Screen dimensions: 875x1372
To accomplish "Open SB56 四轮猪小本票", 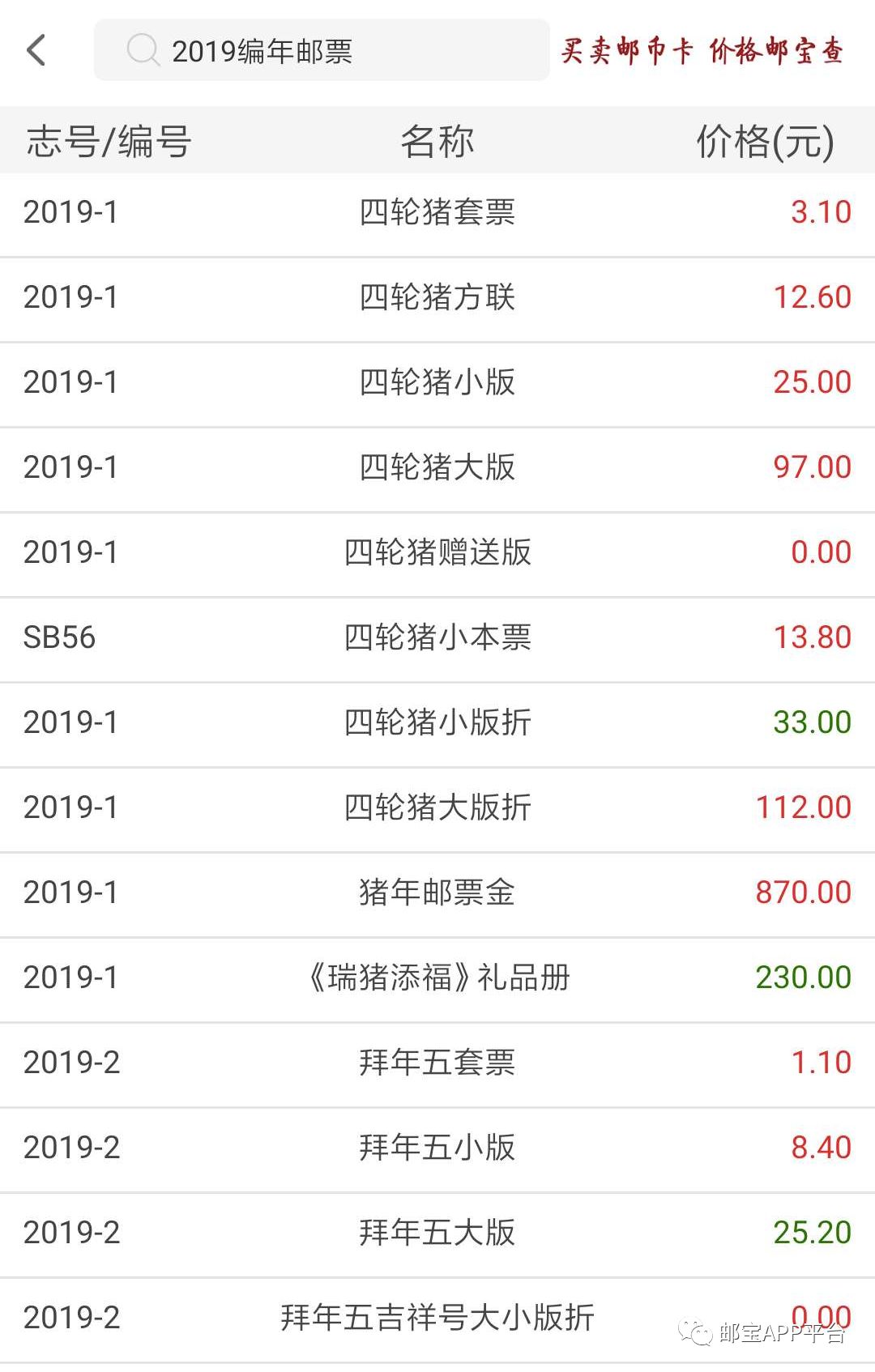I will click(437, 638).
